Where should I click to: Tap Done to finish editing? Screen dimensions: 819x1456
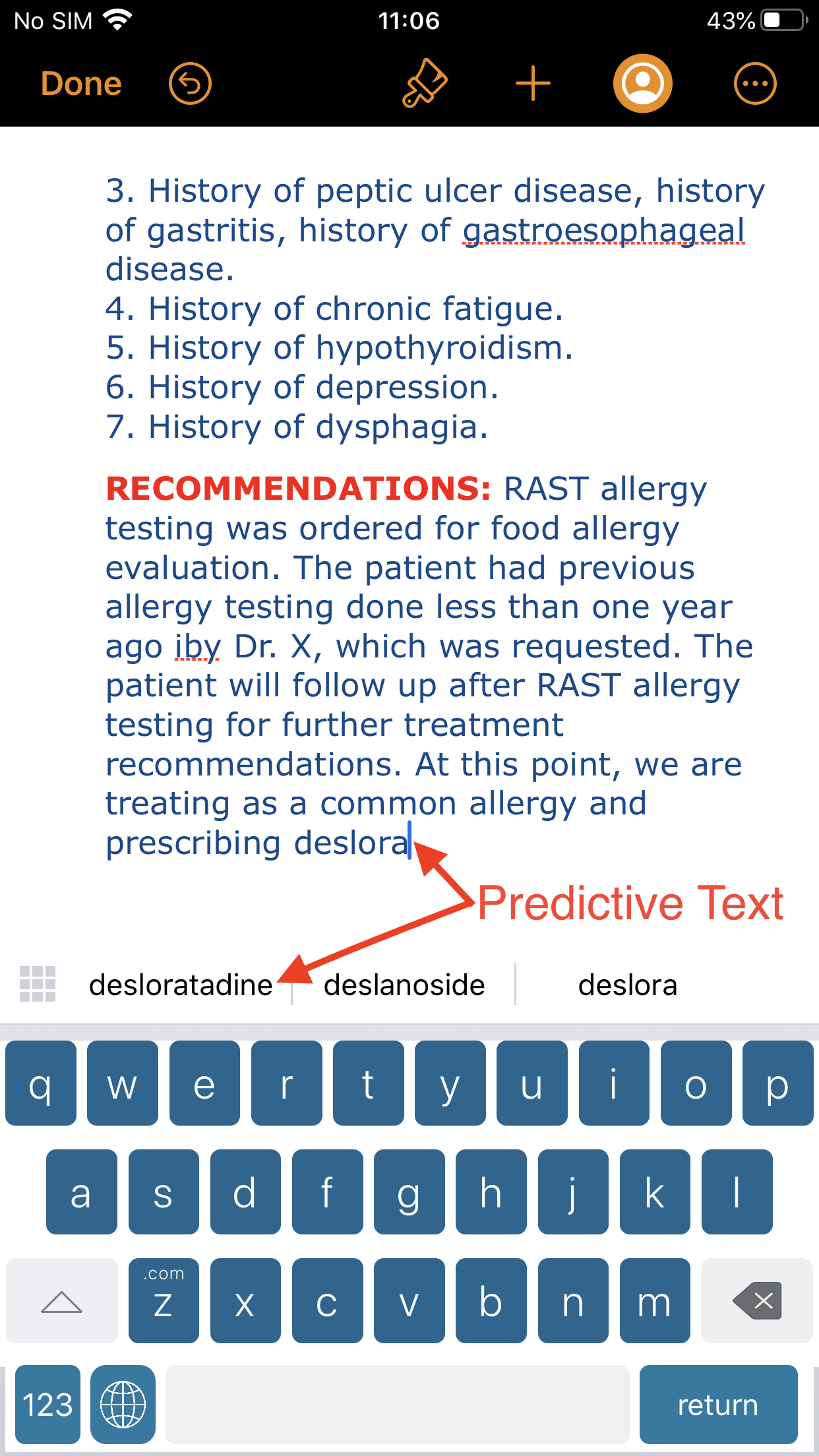coord(81,84)
